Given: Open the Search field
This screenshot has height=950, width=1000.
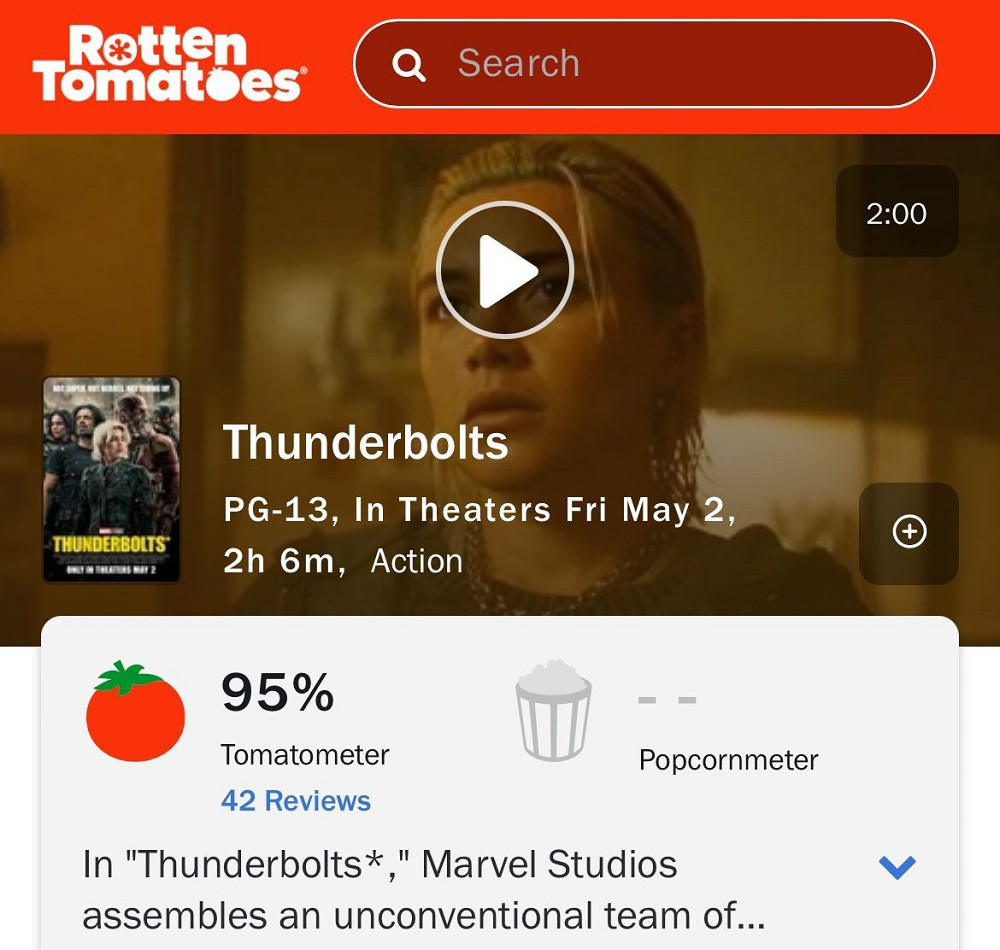Looking at the screenshot, I should (x=644, y=64).
